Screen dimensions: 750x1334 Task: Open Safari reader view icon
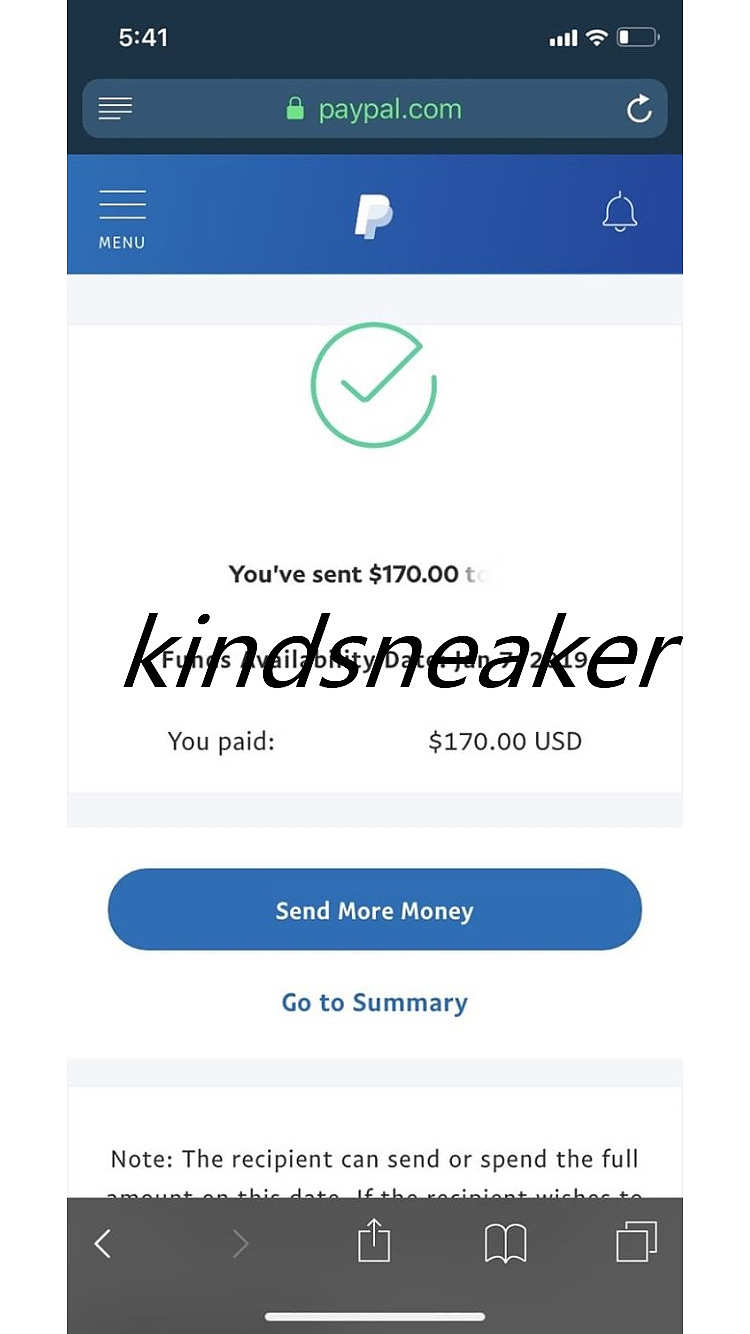(x=115, y=109)
